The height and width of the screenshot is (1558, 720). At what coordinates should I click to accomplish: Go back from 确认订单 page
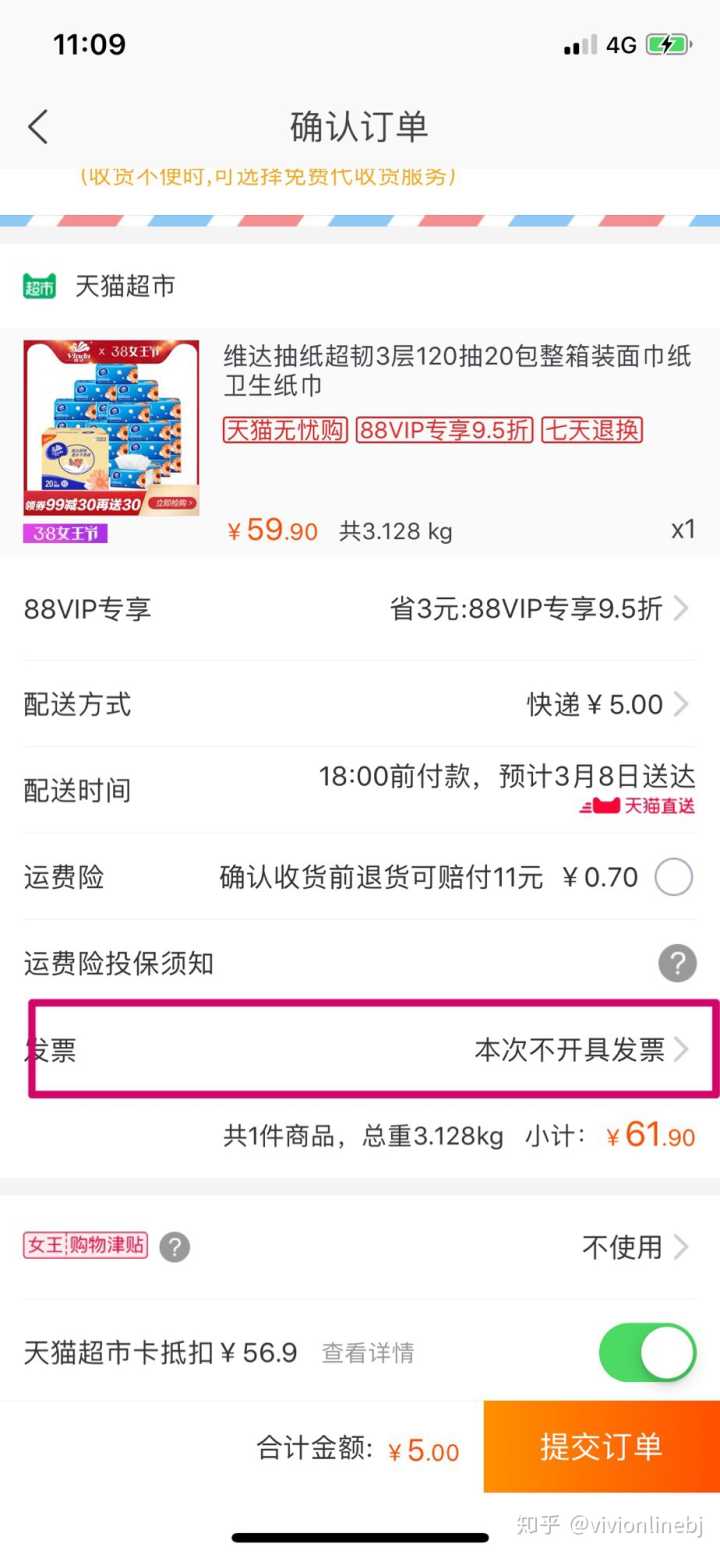pos(38,127)
